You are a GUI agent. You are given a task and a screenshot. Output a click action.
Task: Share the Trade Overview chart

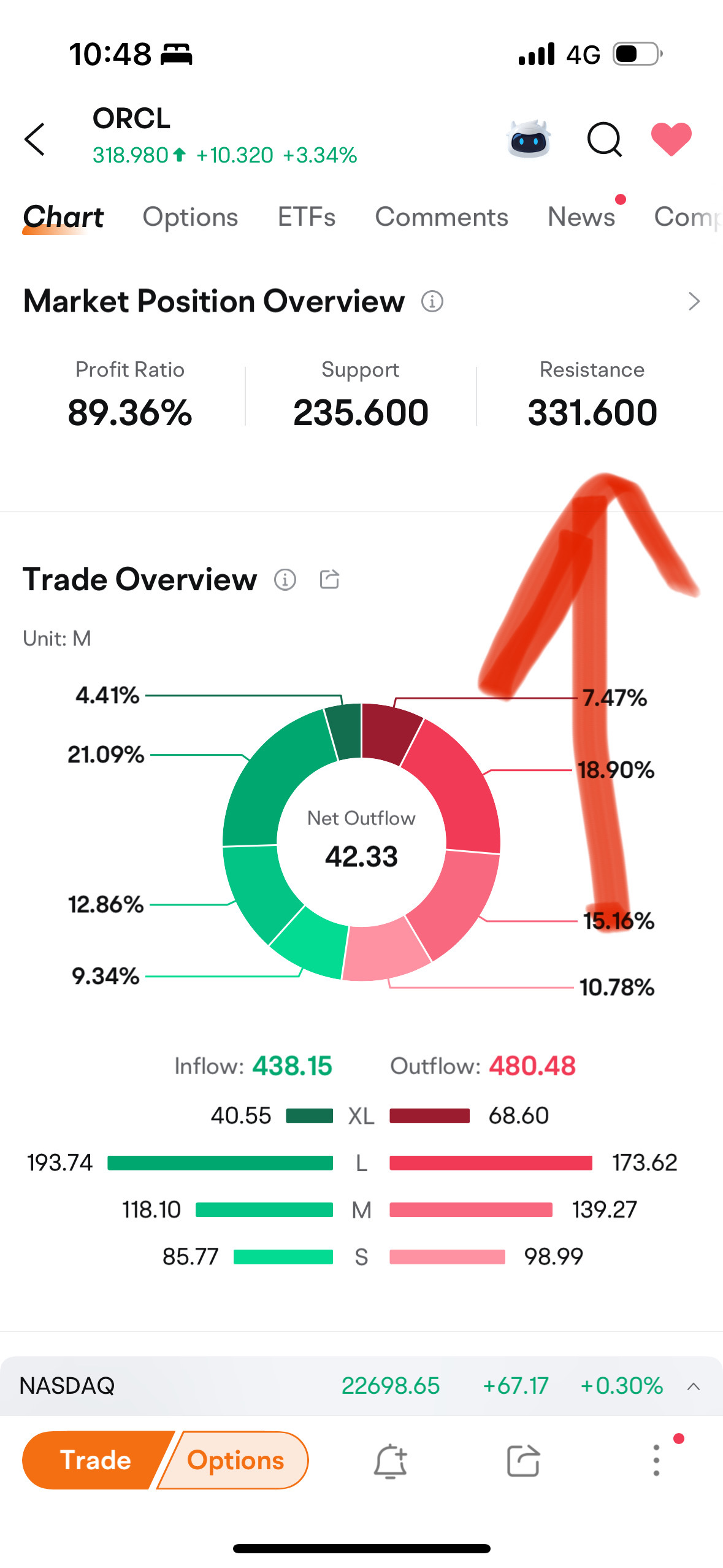coord(329,579)
